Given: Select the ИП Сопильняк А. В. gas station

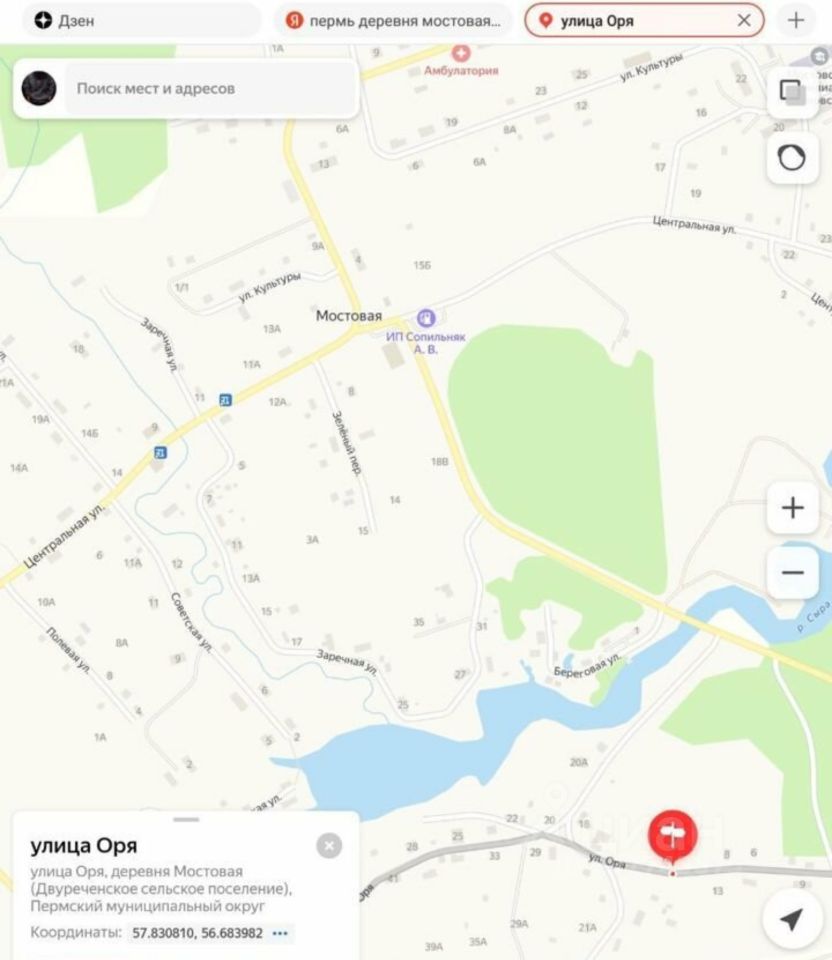Looking at the screenshot, I should pyautogui.click(x=426, y=318).
